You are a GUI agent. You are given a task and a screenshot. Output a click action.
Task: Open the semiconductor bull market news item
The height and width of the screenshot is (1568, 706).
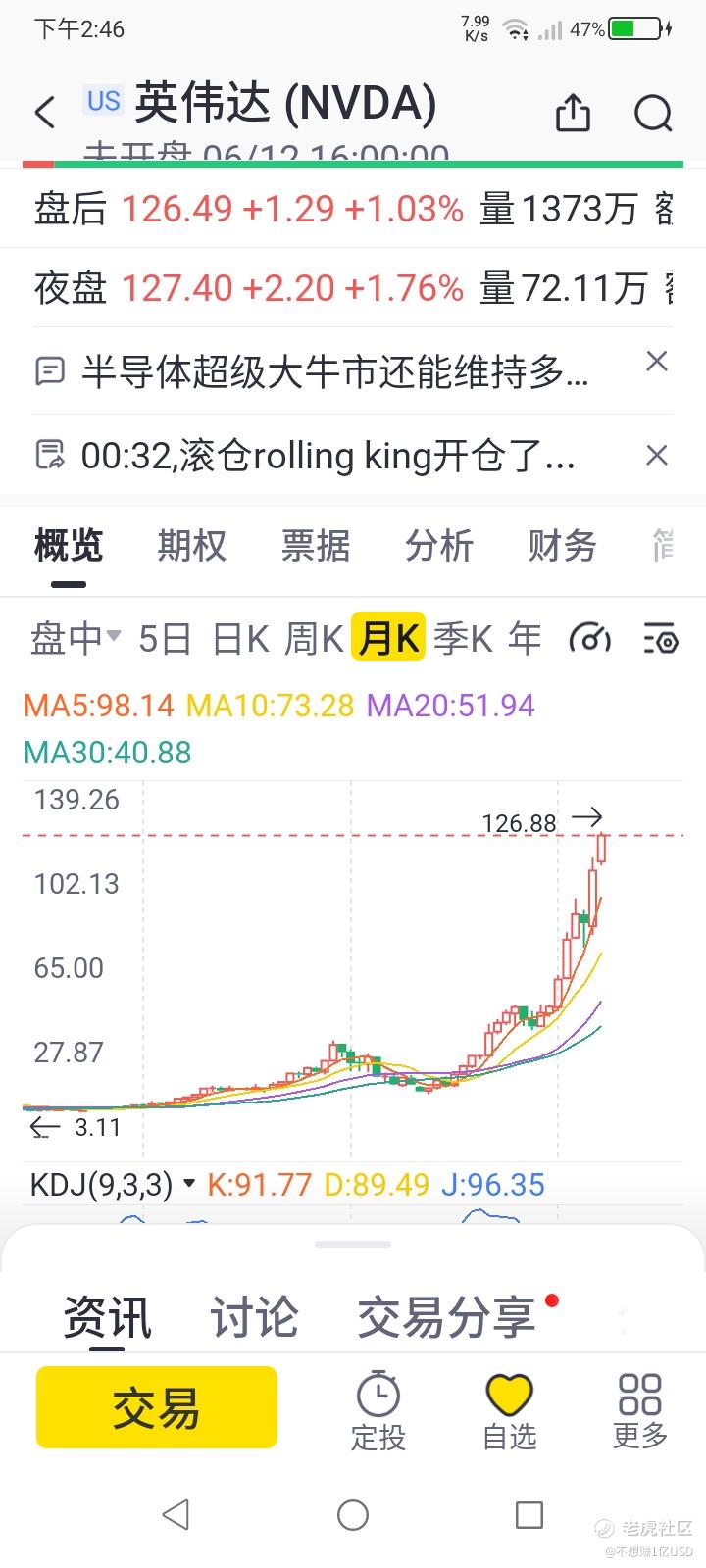[x=333, y=372]
